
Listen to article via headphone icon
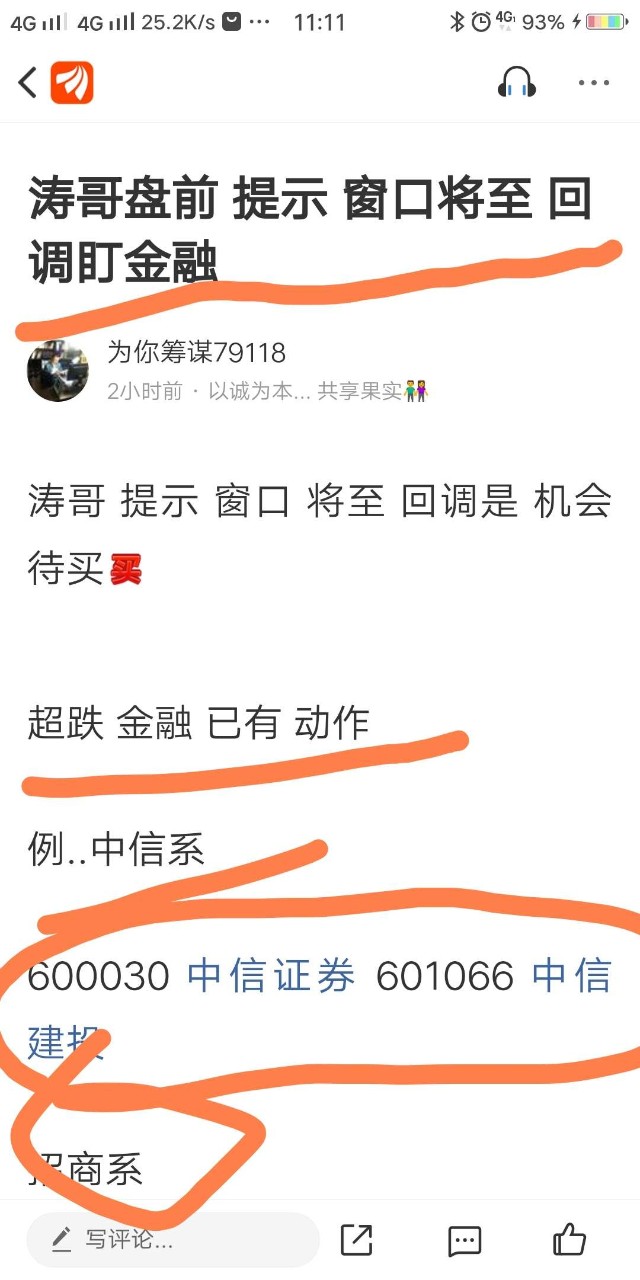pos(516,83)
